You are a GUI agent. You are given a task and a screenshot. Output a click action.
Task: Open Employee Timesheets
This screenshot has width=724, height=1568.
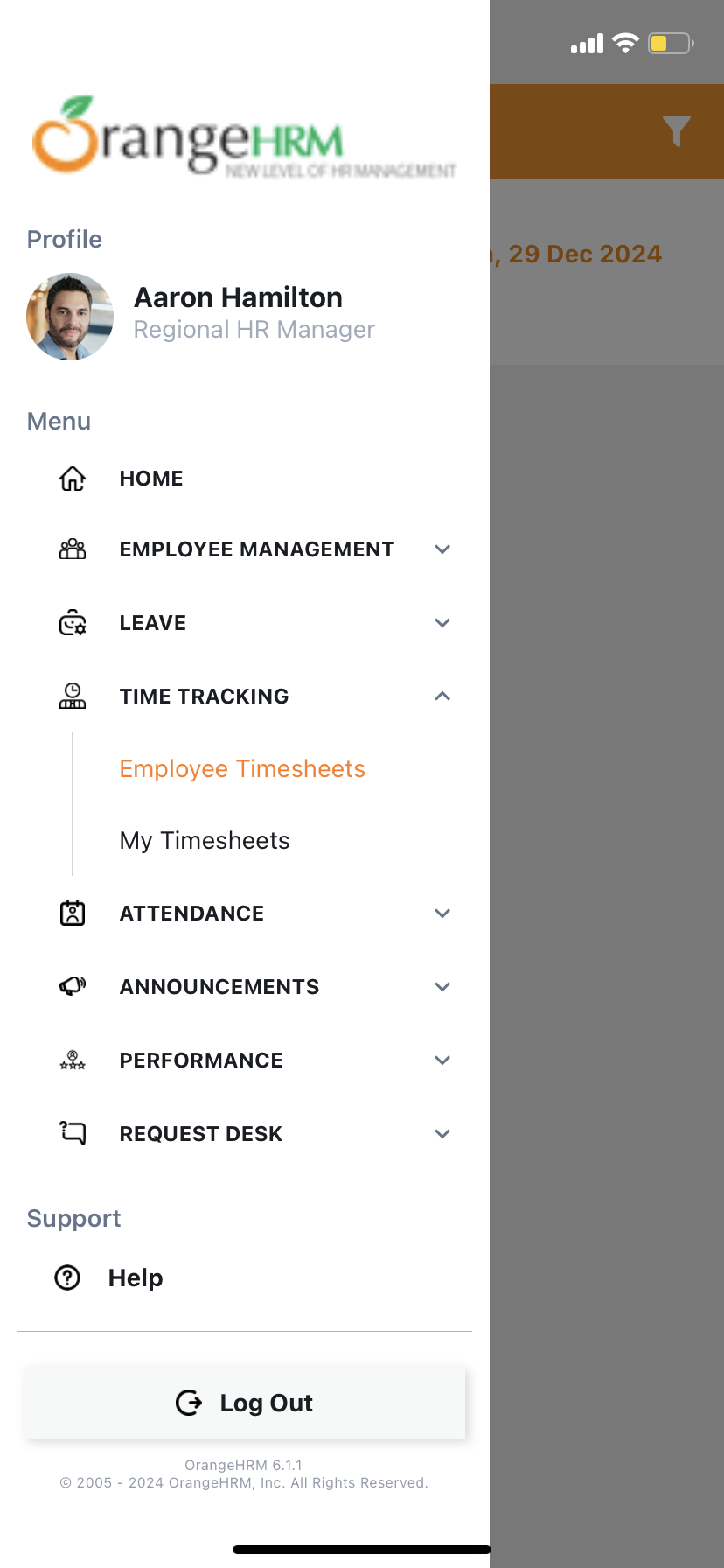pyautogui.click(x=242, y=769)
